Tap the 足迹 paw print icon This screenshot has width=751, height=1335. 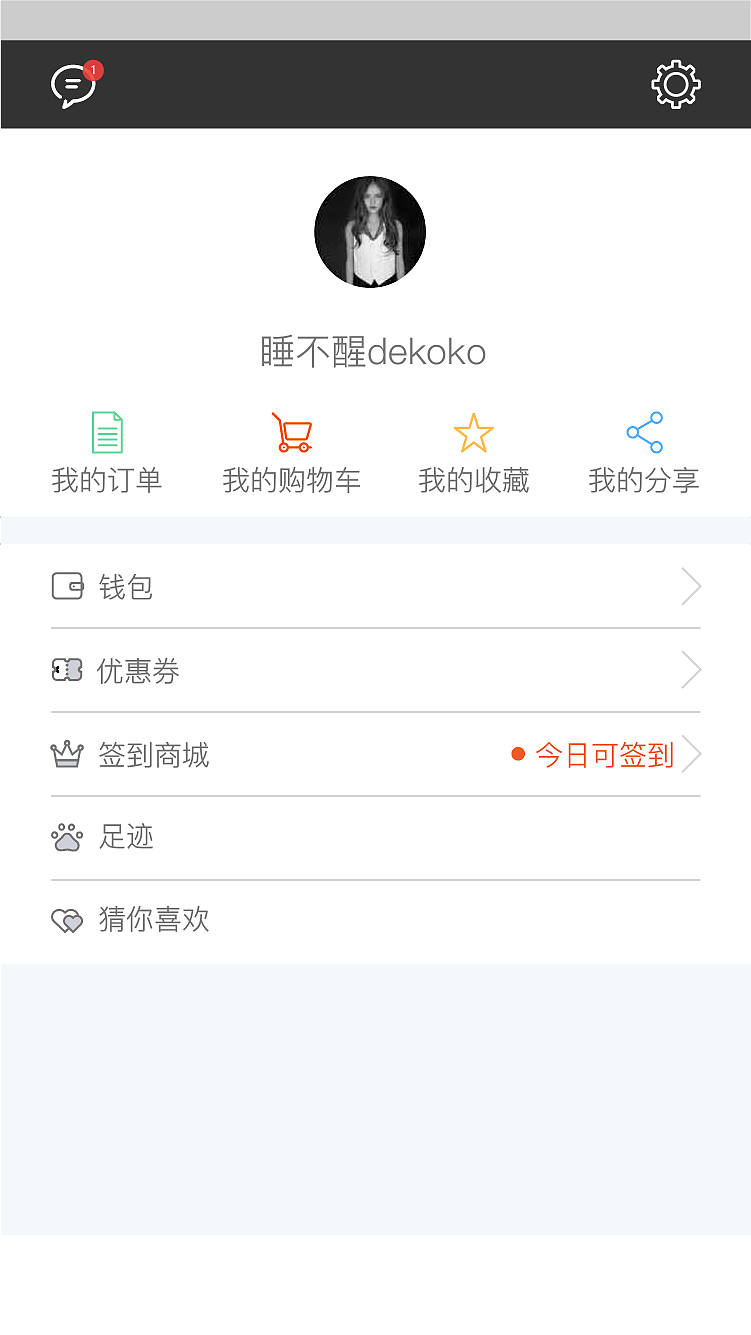68,837
